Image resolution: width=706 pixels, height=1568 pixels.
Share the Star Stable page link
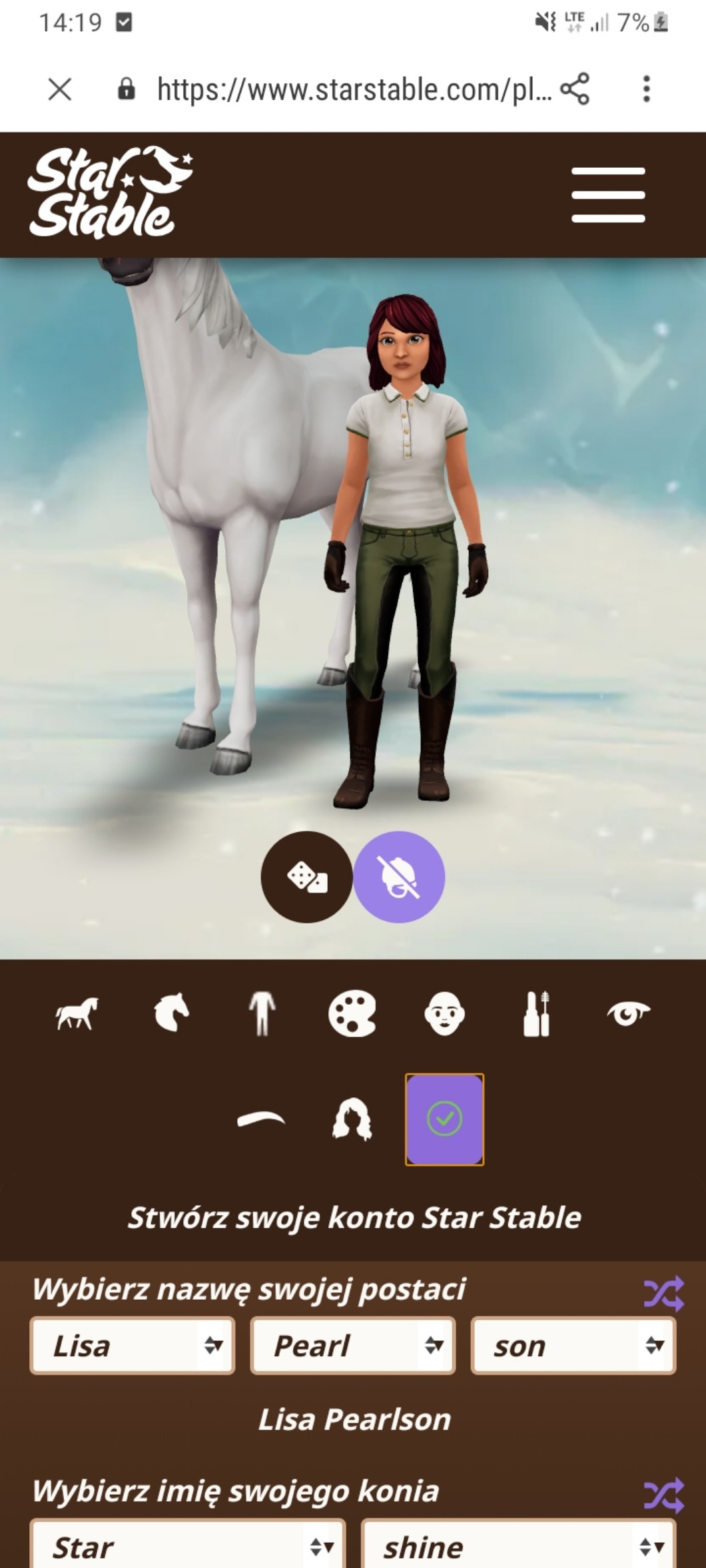[x=574, y=89]
